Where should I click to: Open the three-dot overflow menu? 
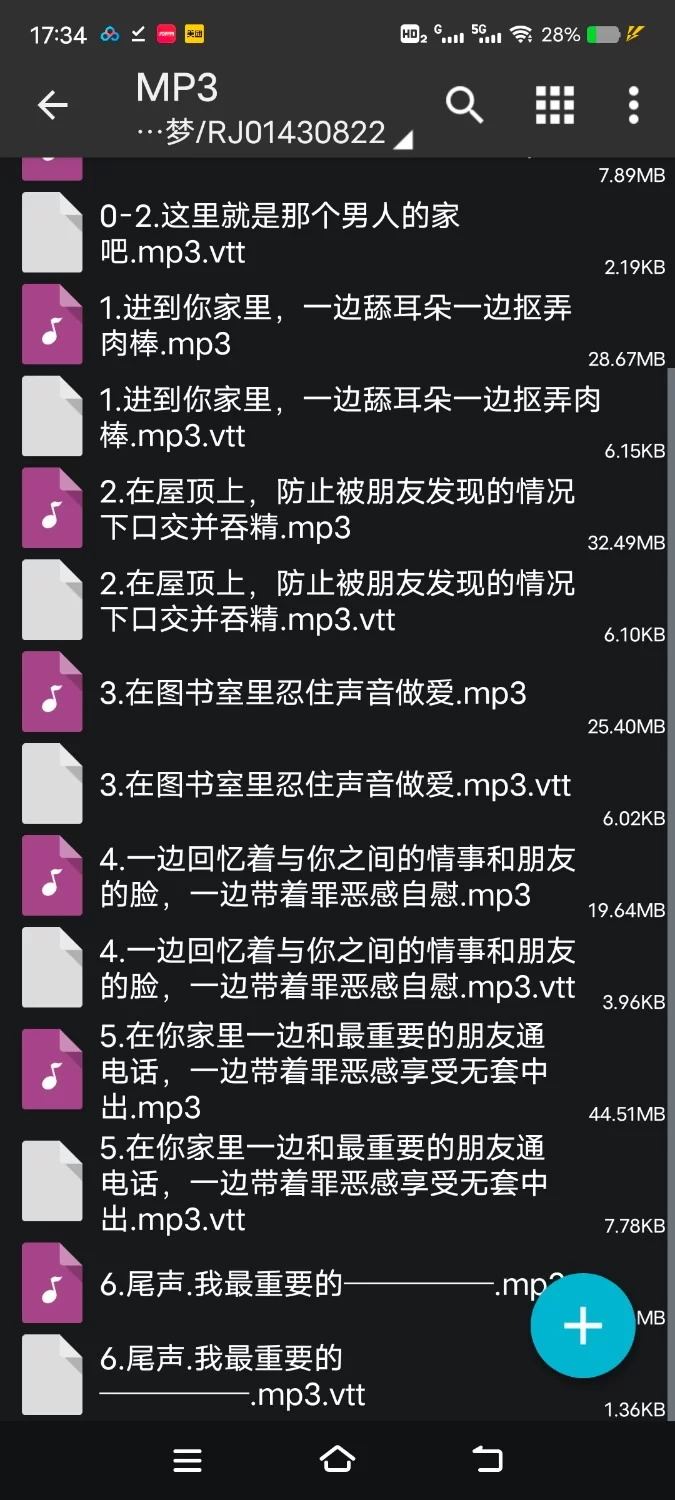(633, 105)
